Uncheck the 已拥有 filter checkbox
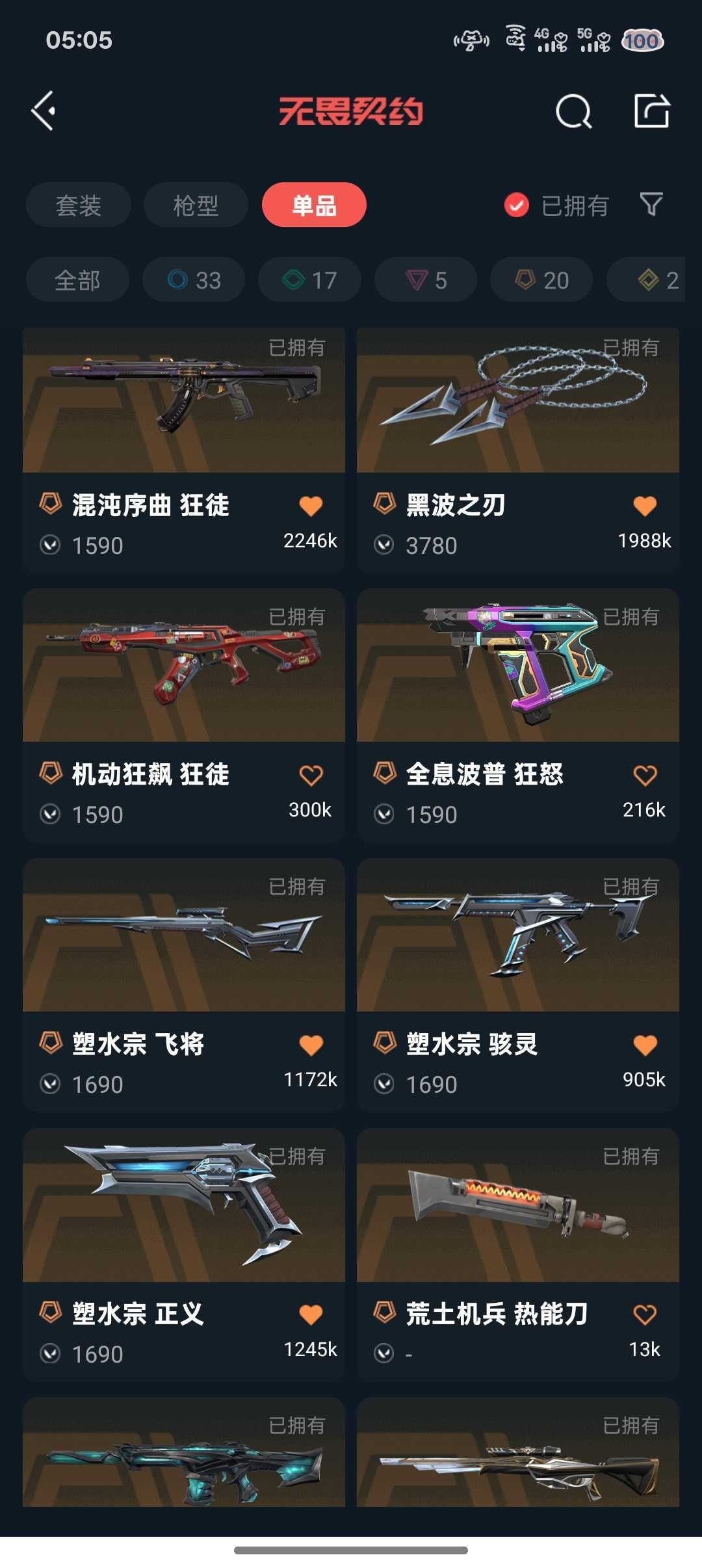This screenshot has height=1568, width=702. click(x=517, y=205)
